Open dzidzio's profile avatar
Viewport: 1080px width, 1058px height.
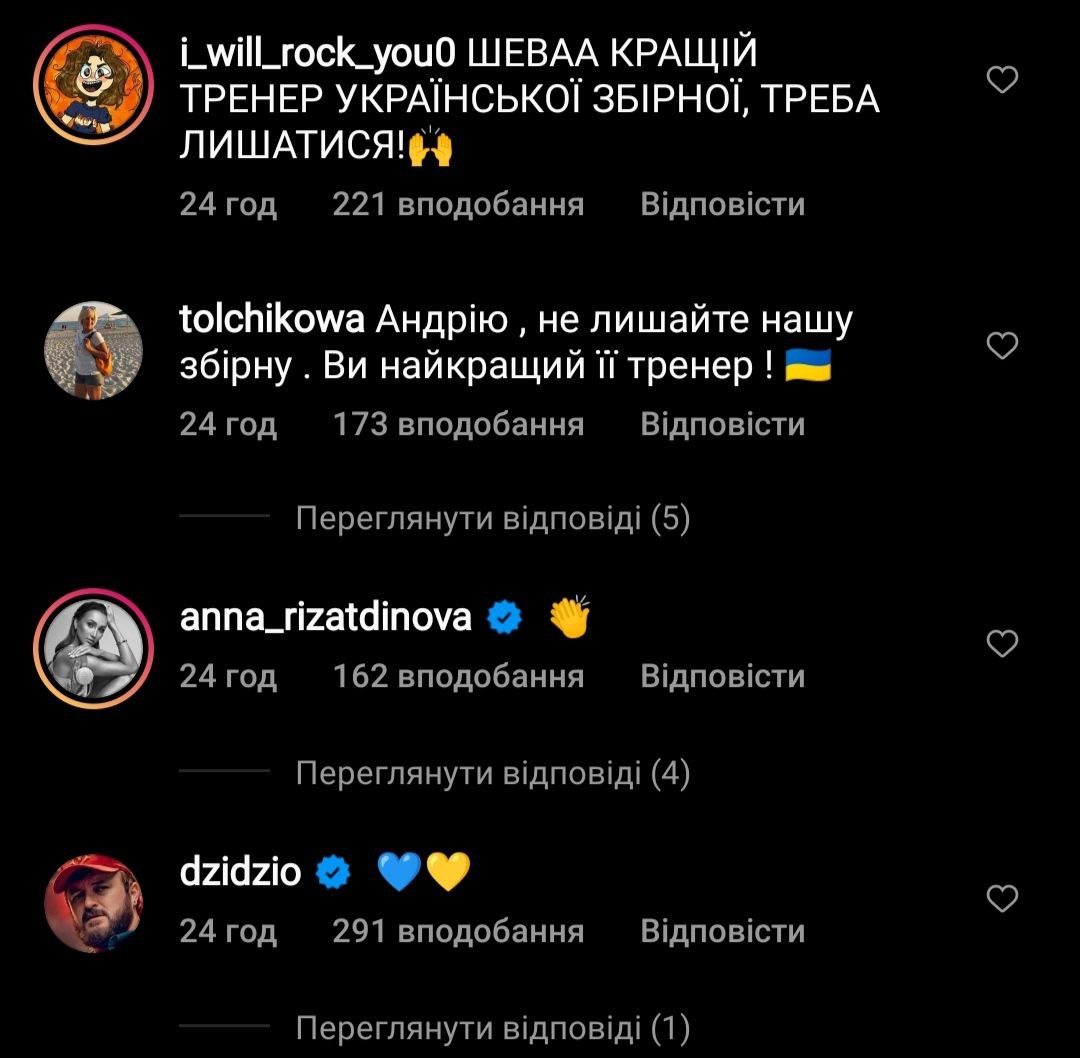point(93,903)
